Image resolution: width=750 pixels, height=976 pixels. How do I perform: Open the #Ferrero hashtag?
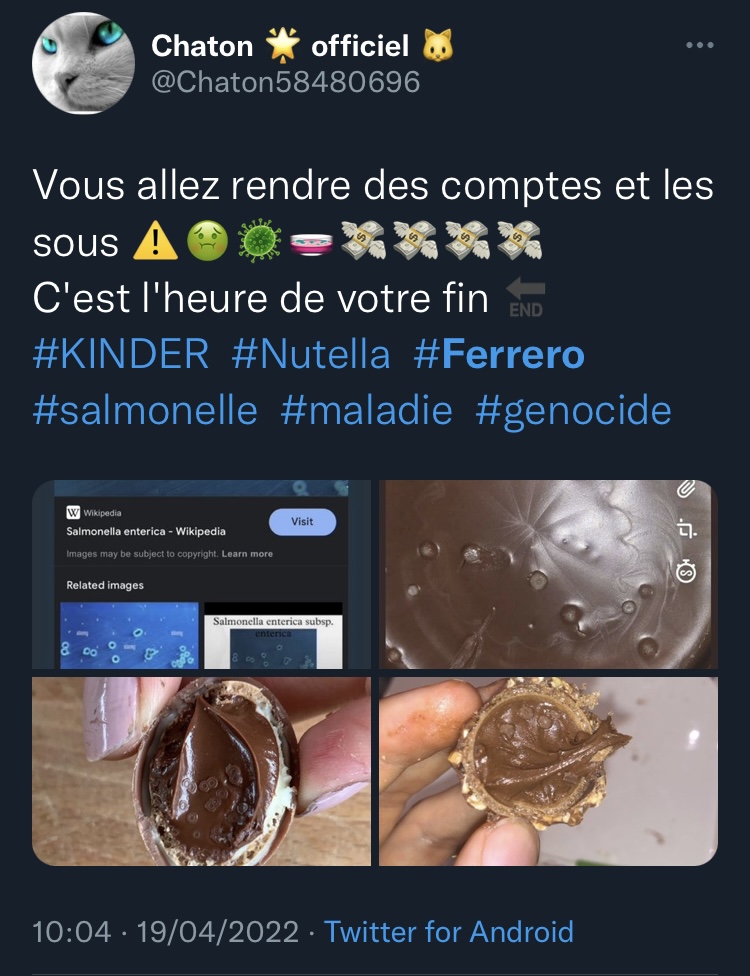499,355
